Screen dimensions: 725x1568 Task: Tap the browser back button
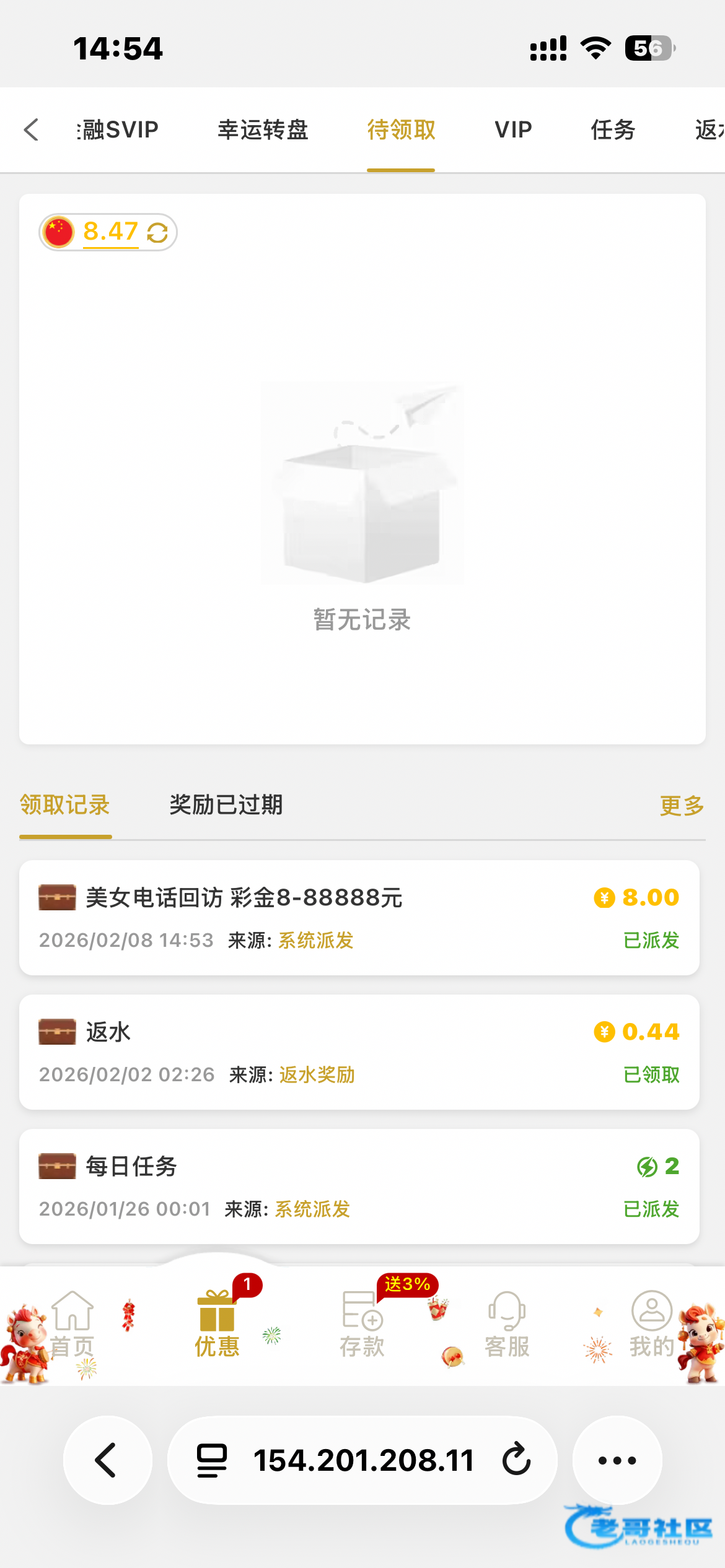coord(107,1460)
